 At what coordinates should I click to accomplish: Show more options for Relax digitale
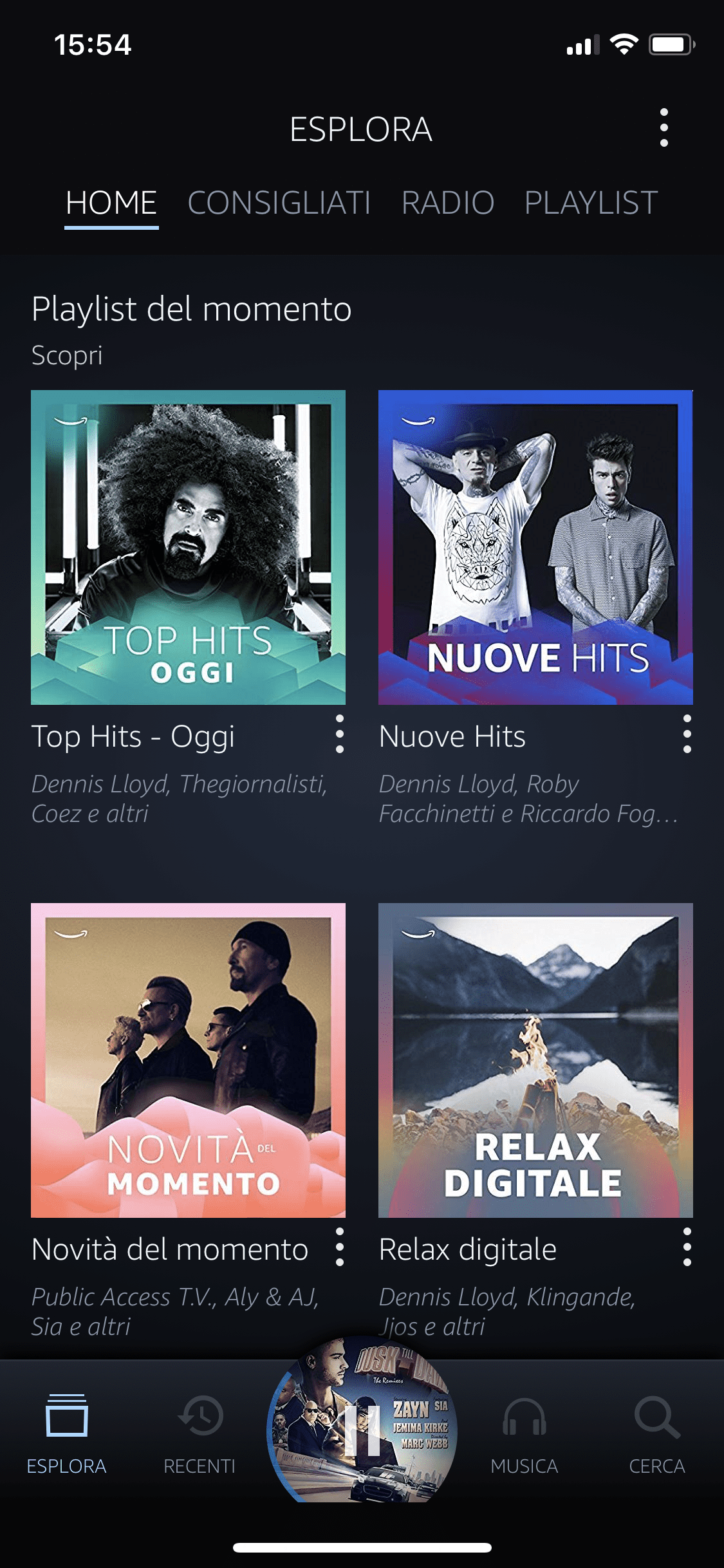(x=687, y=1247)
